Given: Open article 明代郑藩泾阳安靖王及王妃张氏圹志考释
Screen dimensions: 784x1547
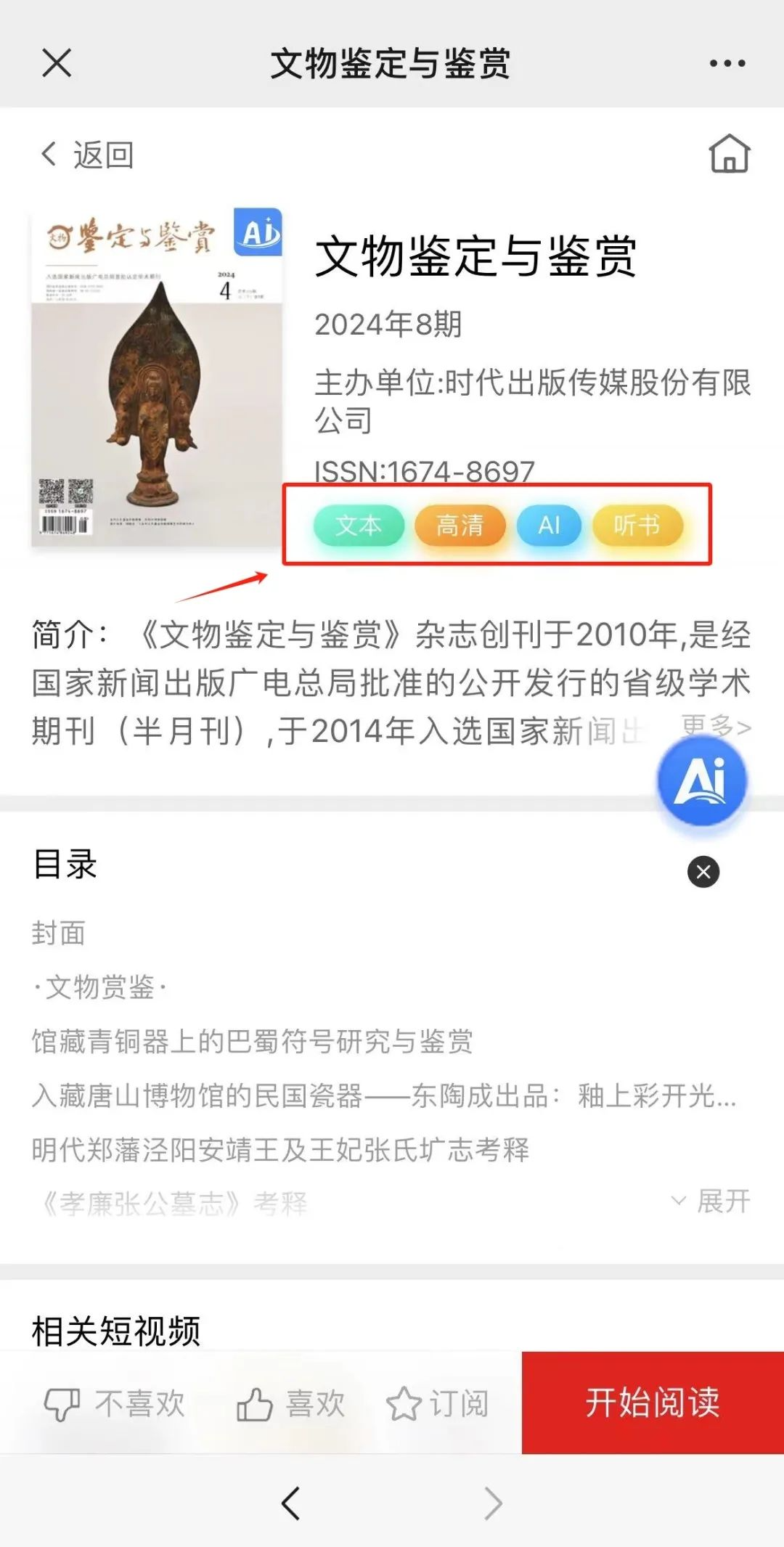Looking at the screenshot, I should pos(280,1149).
